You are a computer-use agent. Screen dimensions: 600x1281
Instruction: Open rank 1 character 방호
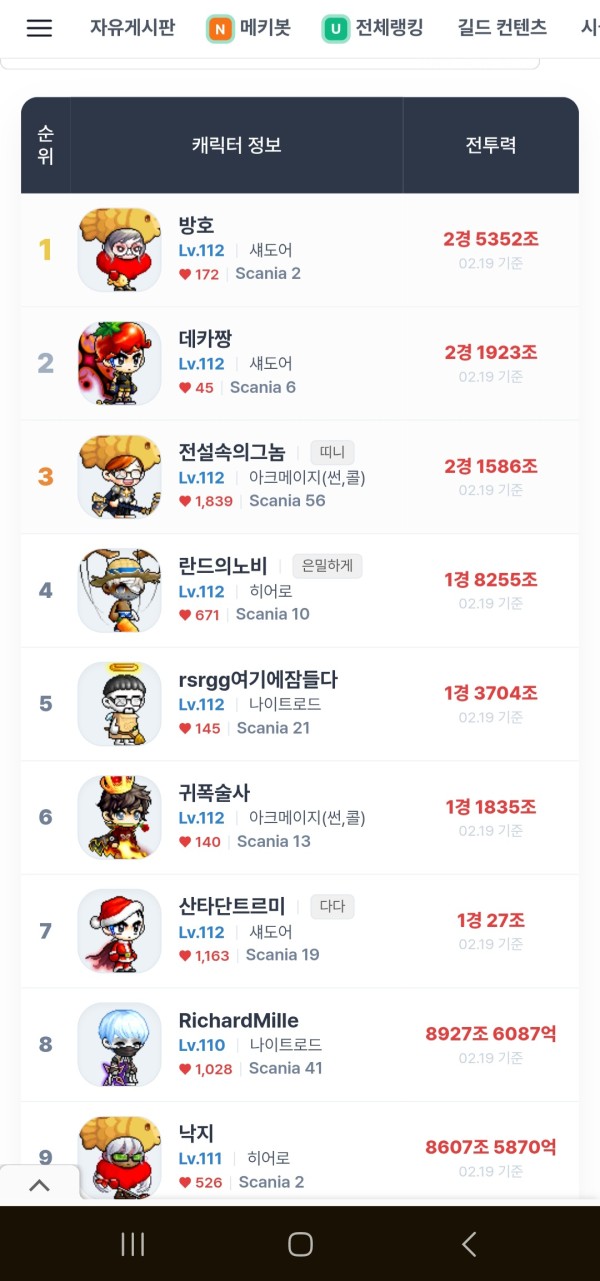click(x=196, y=225)
